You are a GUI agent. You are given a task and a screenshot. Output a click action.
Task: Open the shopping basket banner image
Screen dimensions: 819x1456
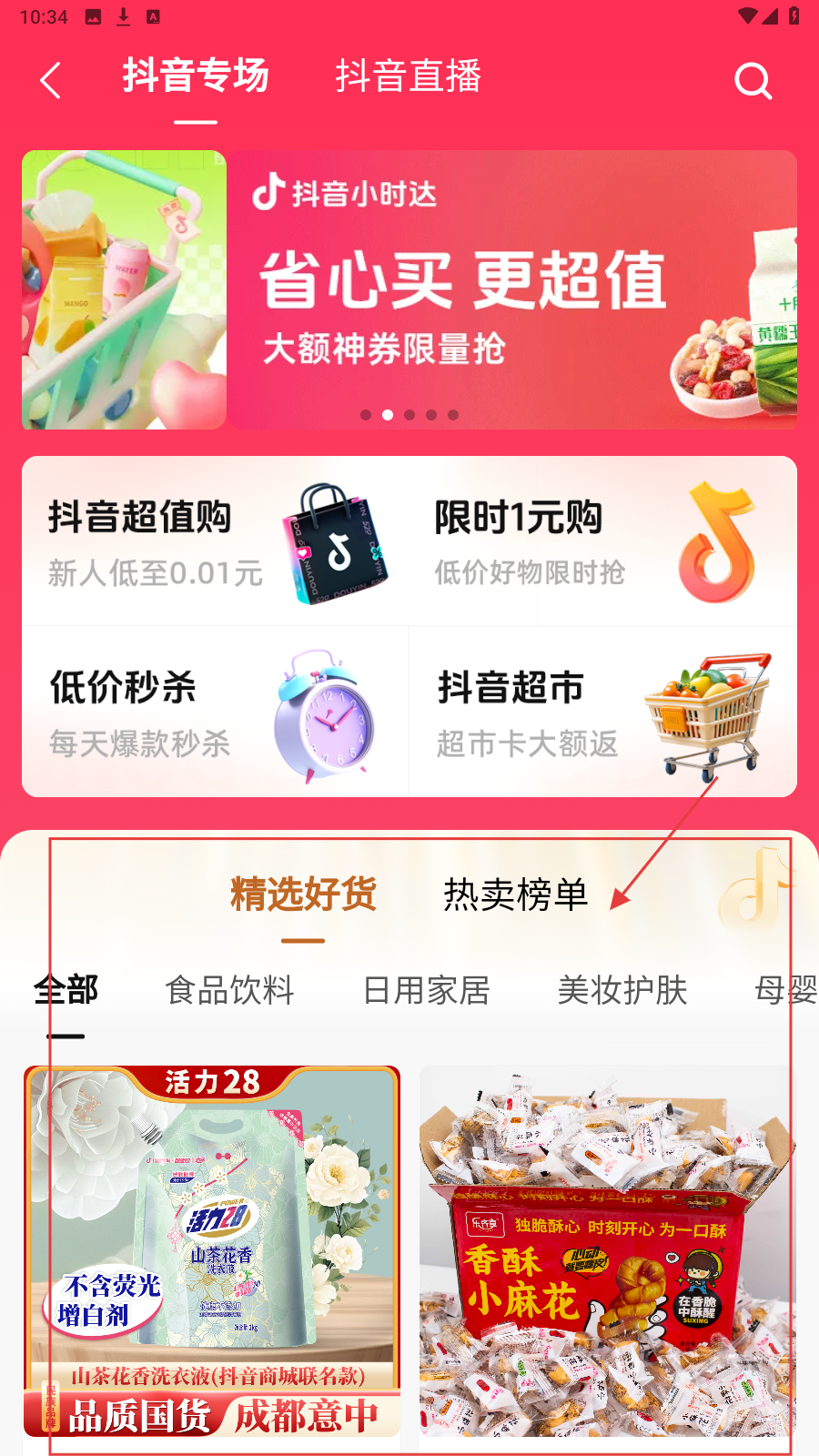(x=124, y=289)
